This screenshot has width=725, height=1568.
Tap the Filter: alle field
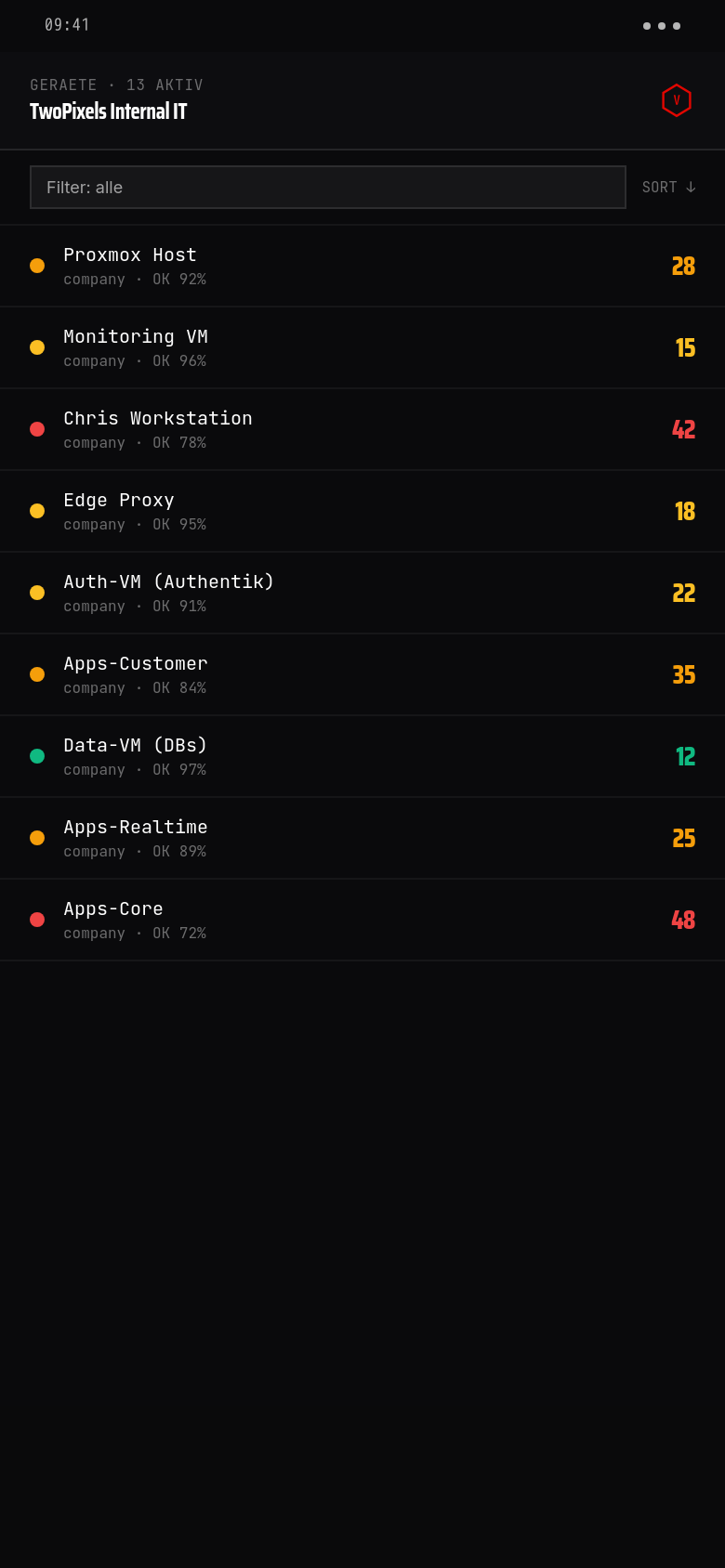[328, 188]
